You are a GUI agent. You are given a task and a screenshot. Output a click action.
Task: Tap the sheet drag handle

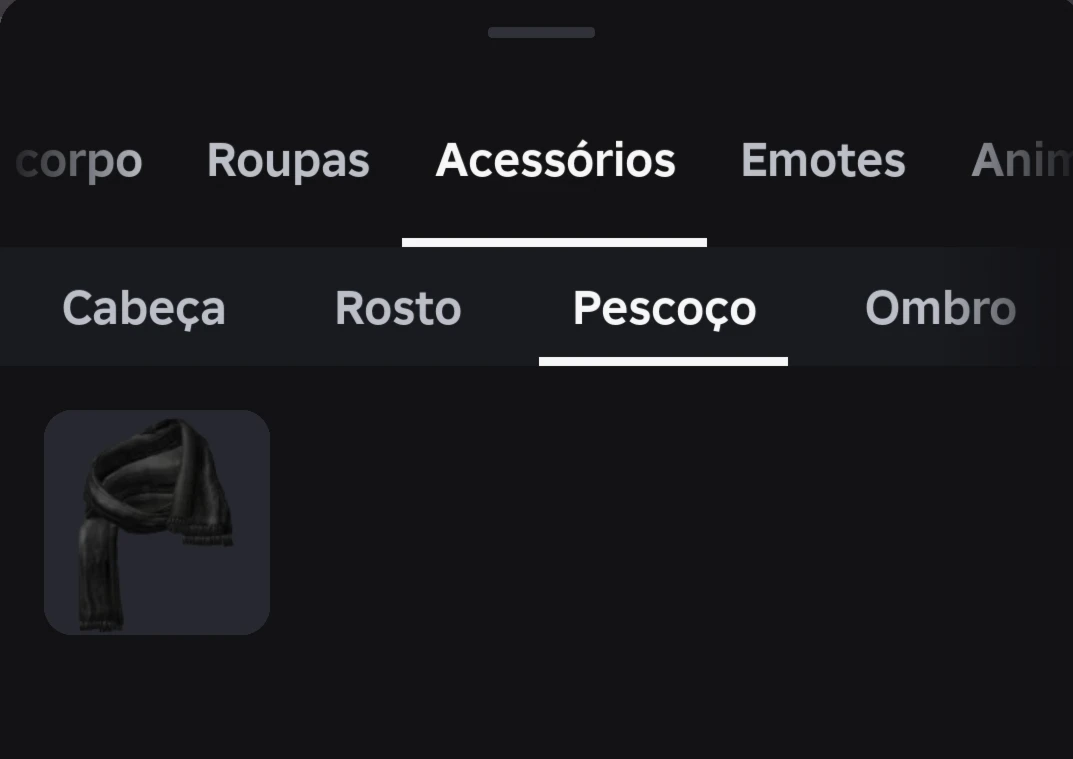pyautogui.click(x=541, y=33)
